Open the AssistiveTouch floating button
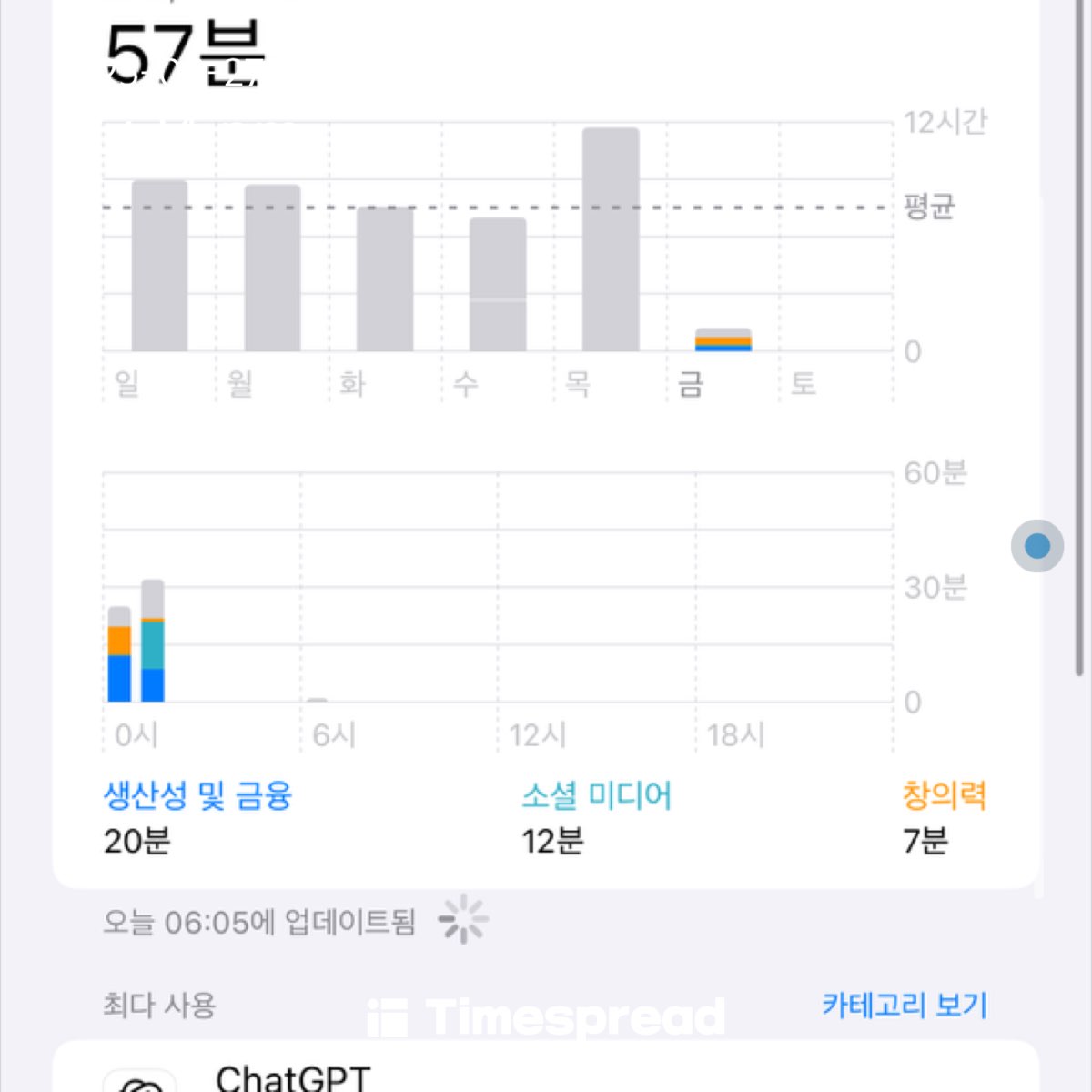The height and width of the screenshot is (1092, 1092). pyautogui.click(x=1037, y=546)
